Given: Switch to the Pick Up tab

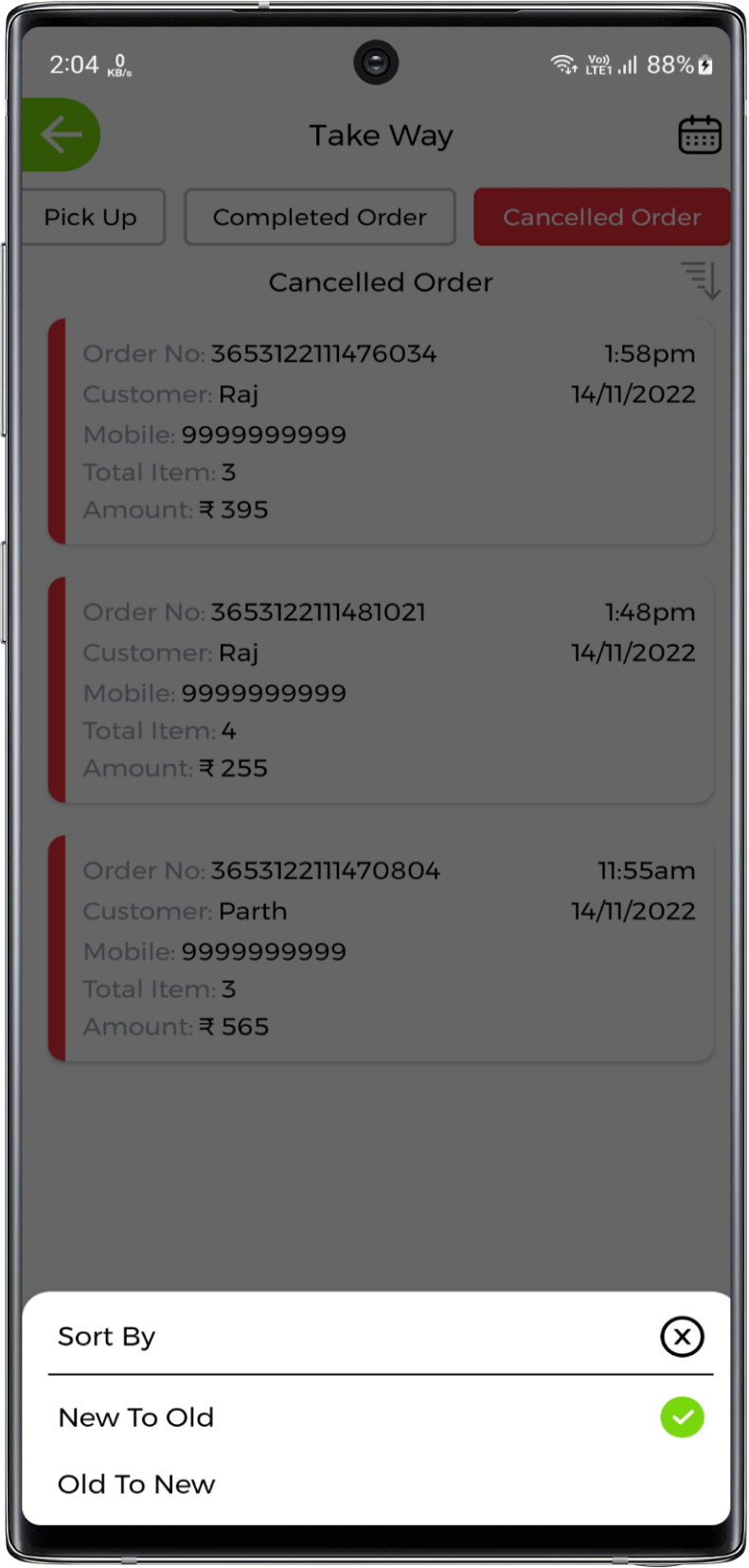Looking at the screenshot, I should (x=91, y=217).
